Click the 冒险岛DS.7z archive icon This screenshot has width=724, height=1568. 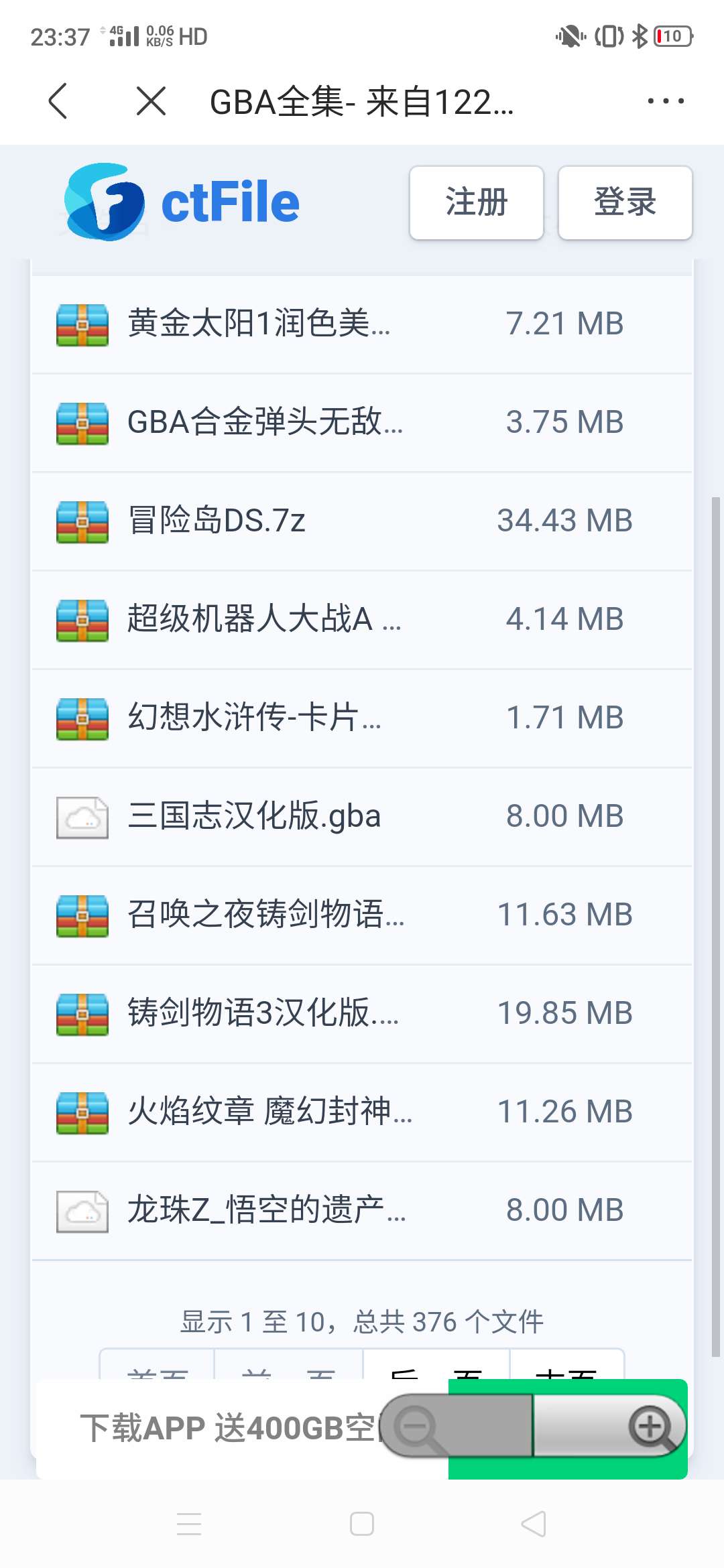click(x=82, y=521)
